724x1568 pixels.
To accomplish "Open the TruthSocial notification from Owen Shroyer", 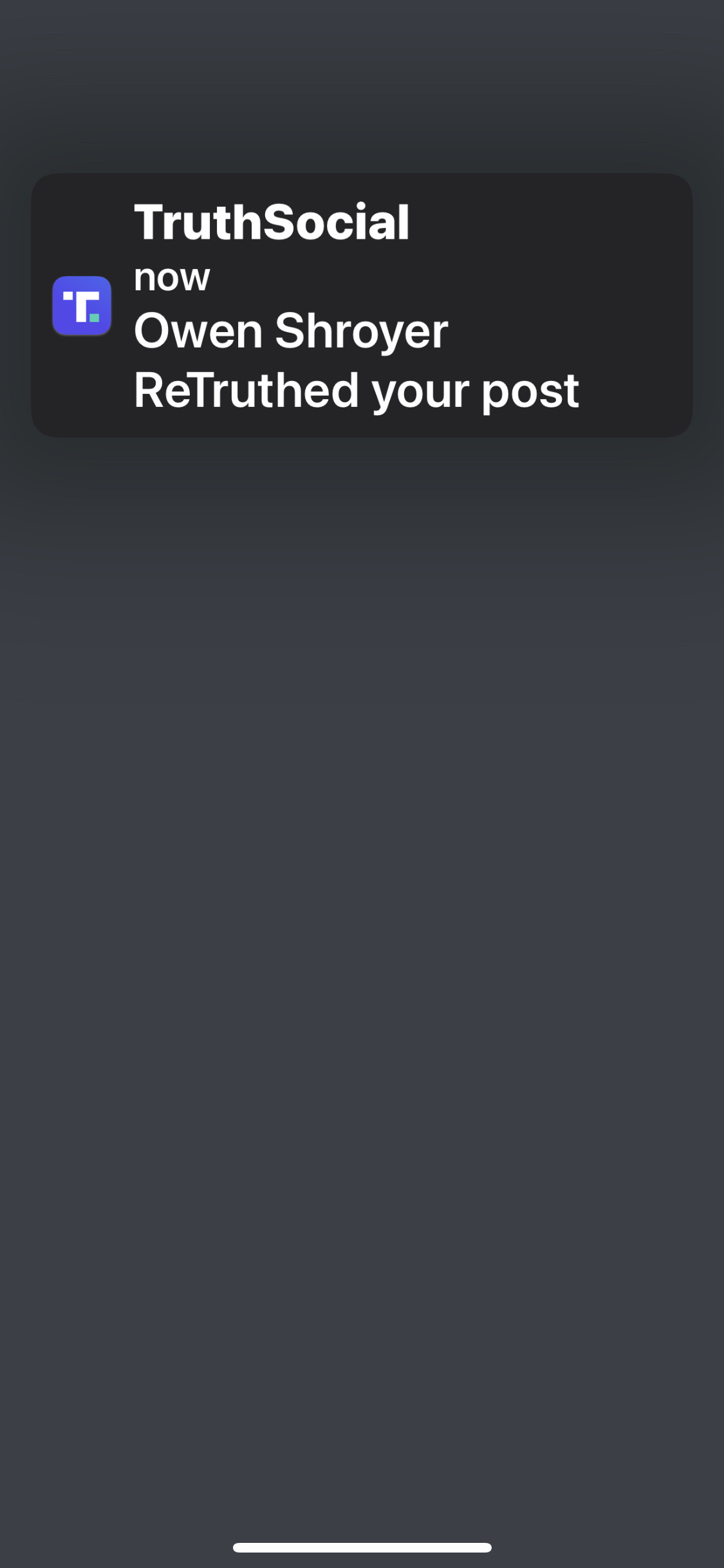I will click(362, 305).
